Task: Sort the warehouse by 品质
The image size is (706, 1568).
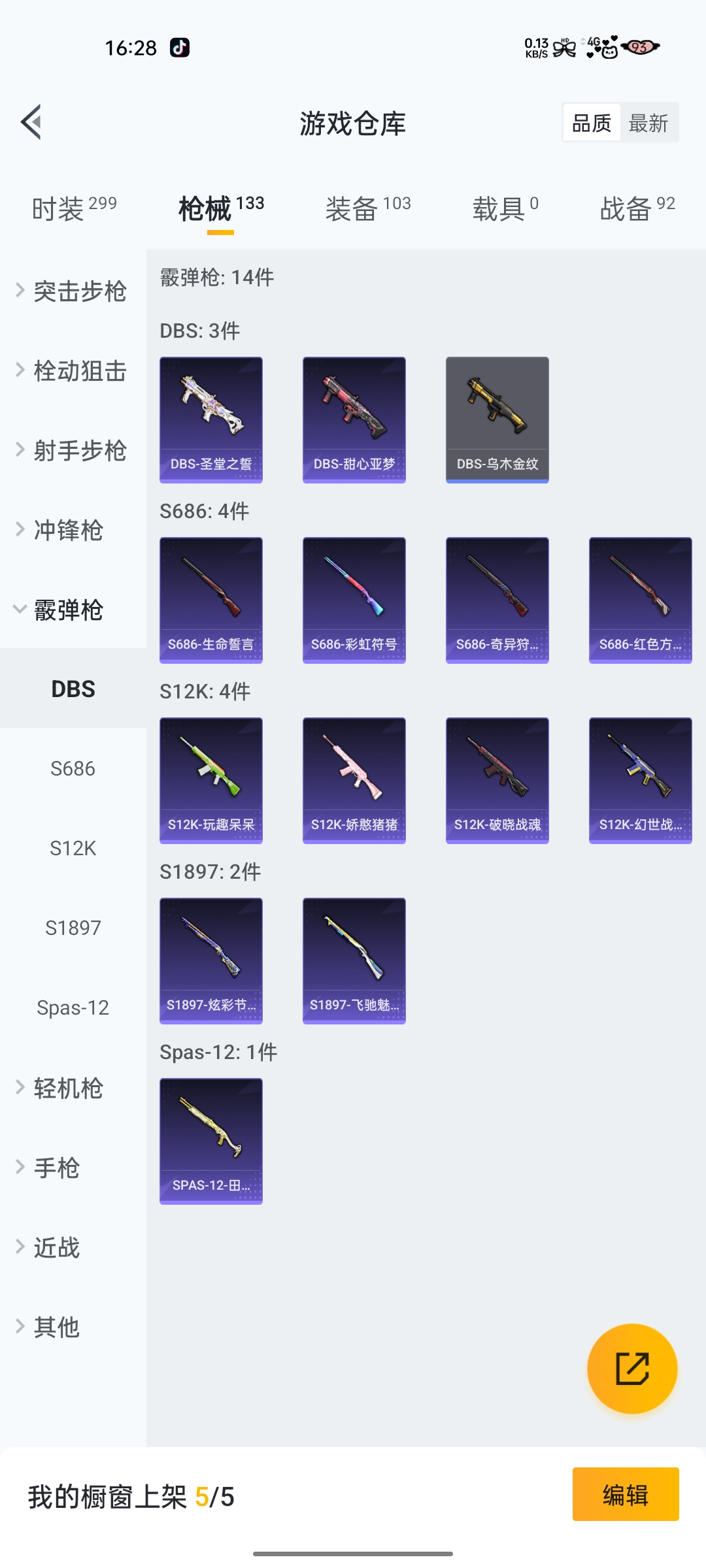Action: click(x=591, y=123)
